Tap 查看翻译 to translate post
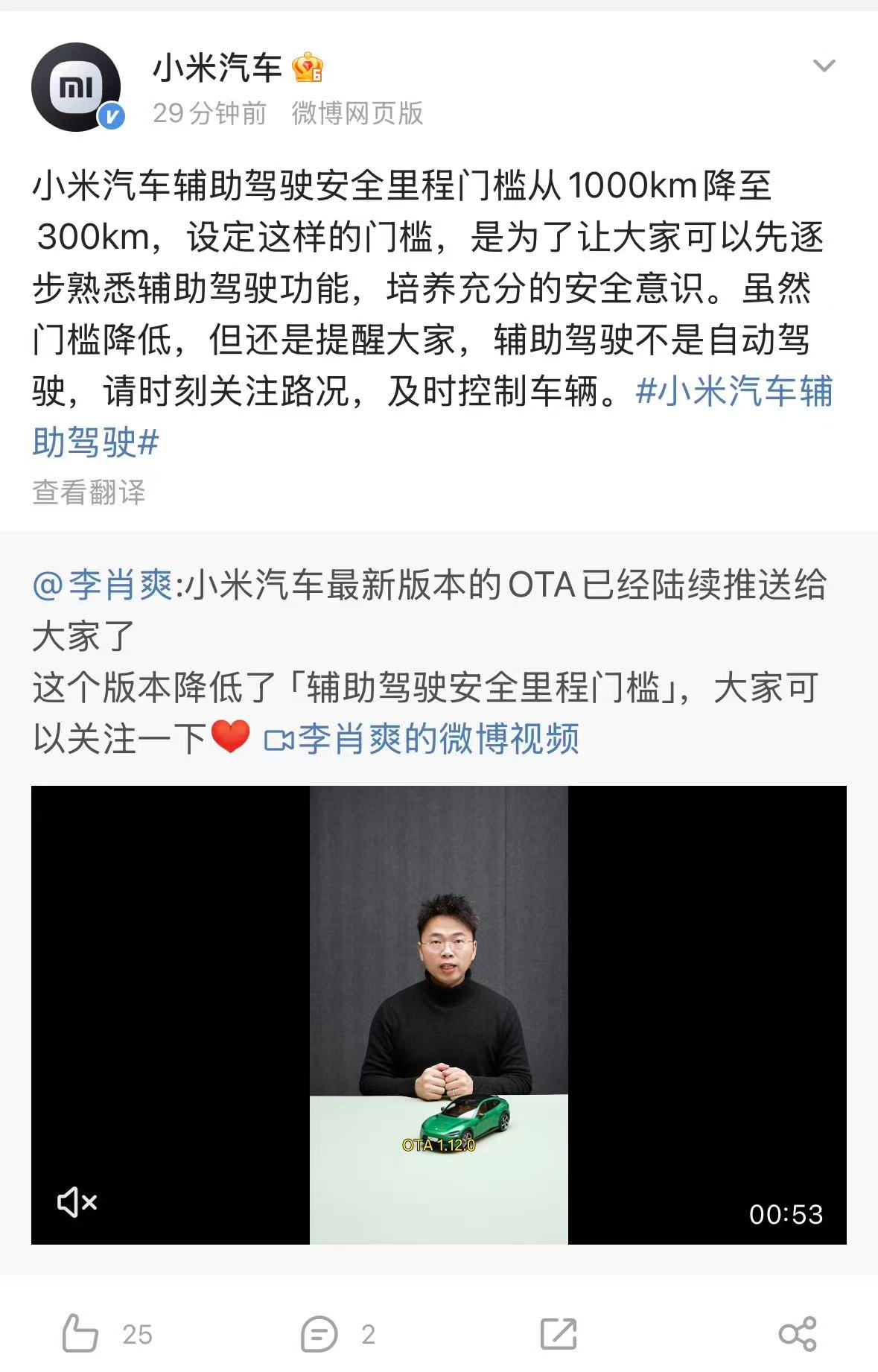Screen dimensions: 878x1372 point(89,492)
